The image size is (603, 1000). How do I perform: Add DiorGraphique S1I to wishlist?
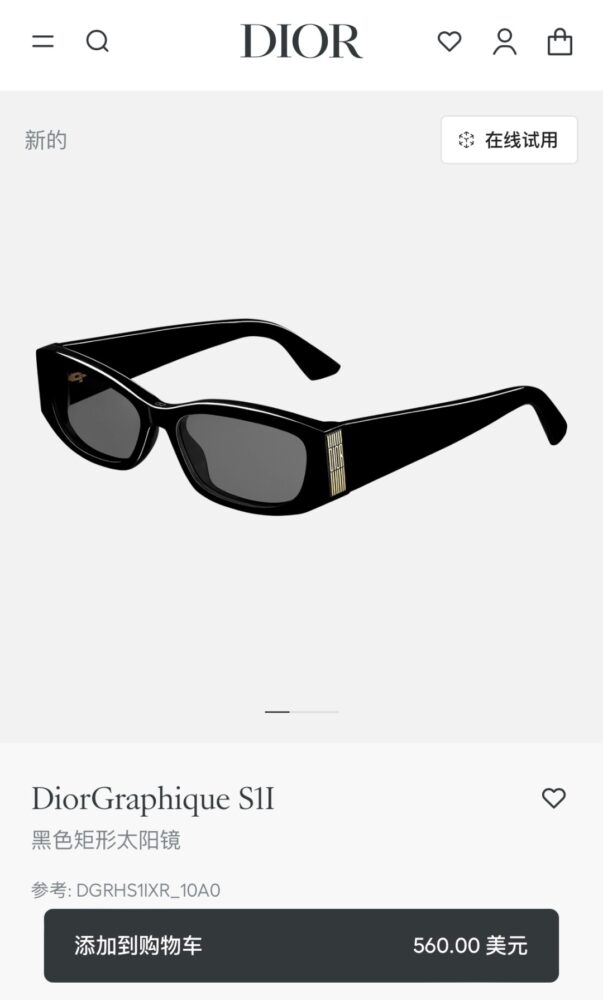(553, 798)
